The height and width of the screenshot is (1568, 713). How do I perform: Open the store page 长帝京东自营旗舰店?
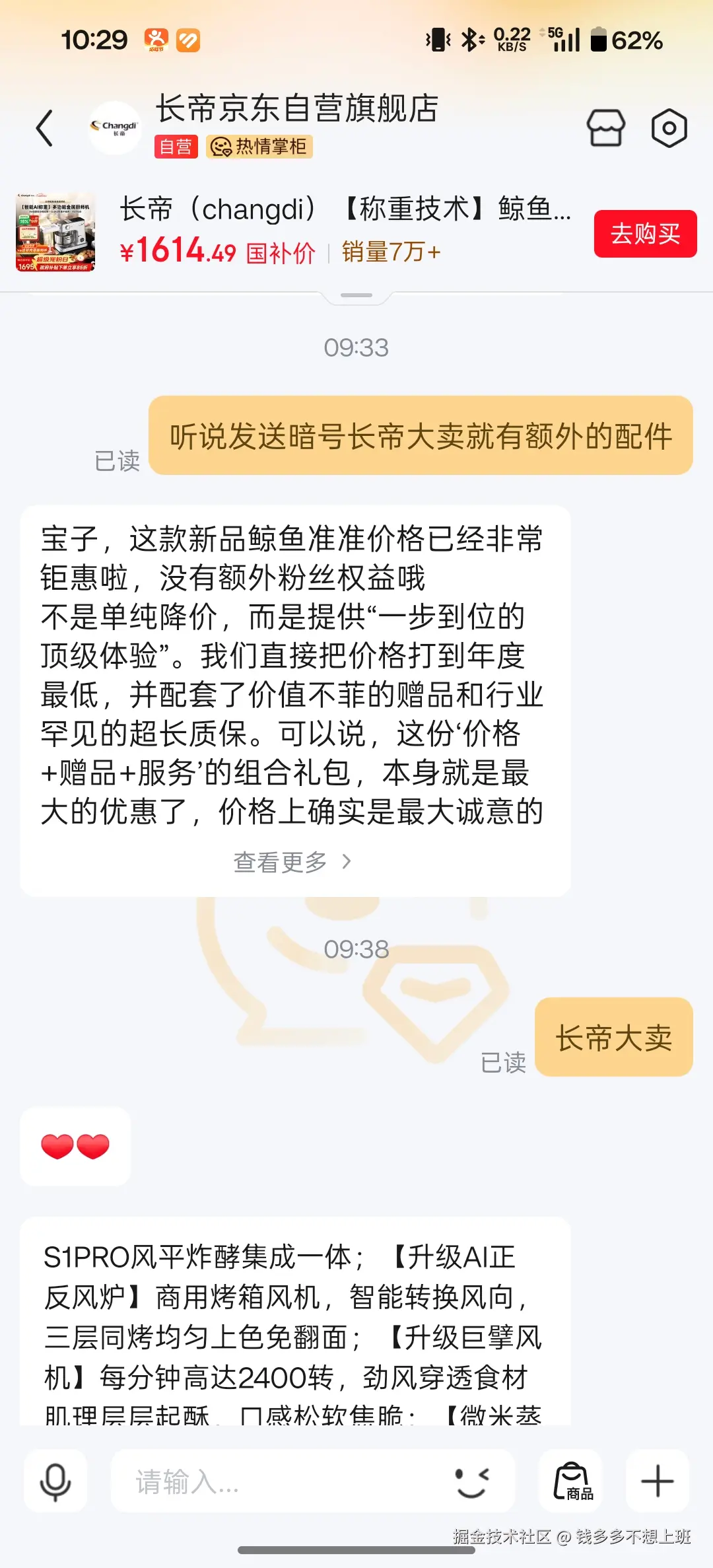(297, 110)
